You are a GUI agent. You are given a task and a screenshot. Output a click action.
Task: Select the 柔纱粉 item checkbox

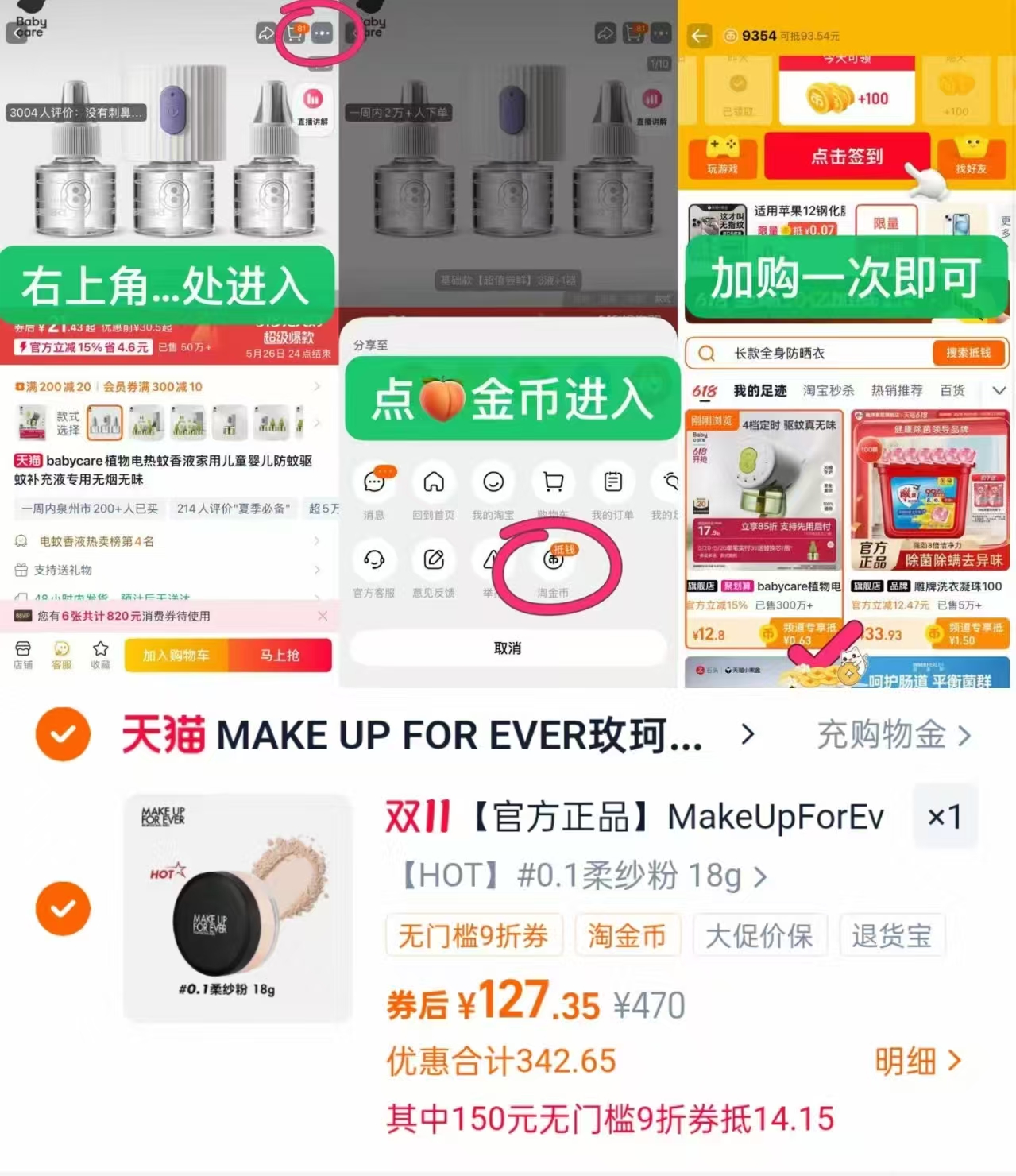(63, 908)
